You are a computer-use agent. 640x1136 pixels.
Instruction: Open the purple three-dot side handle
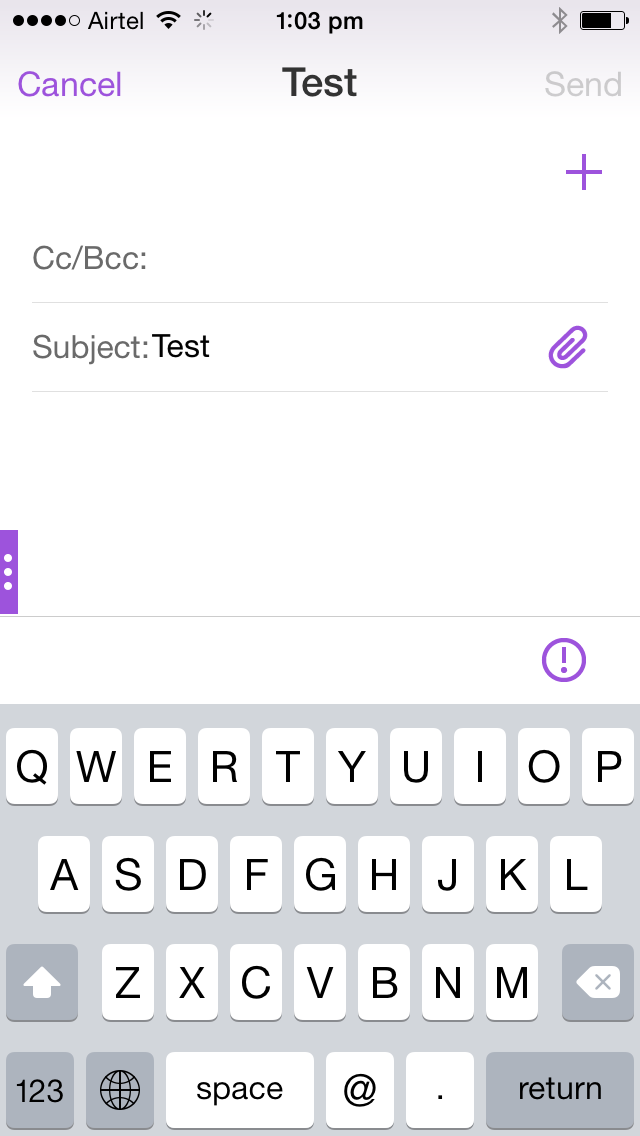point(9,571)
